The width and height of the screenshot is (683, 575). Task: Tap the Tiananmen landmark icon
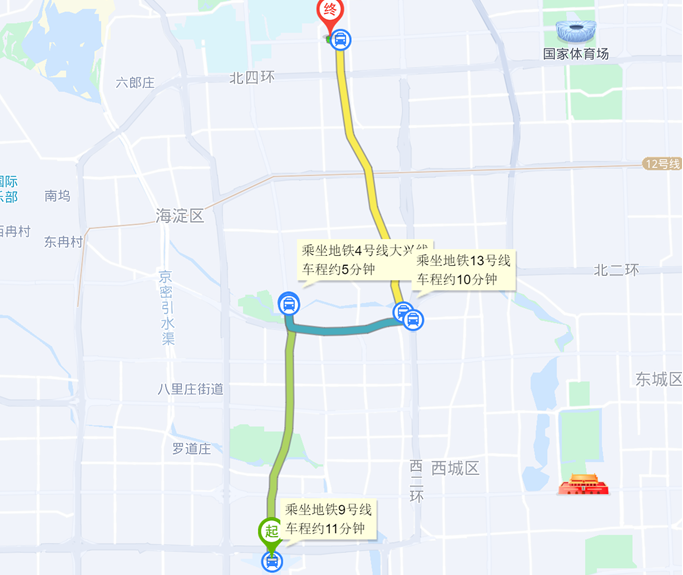click(583, 485)
